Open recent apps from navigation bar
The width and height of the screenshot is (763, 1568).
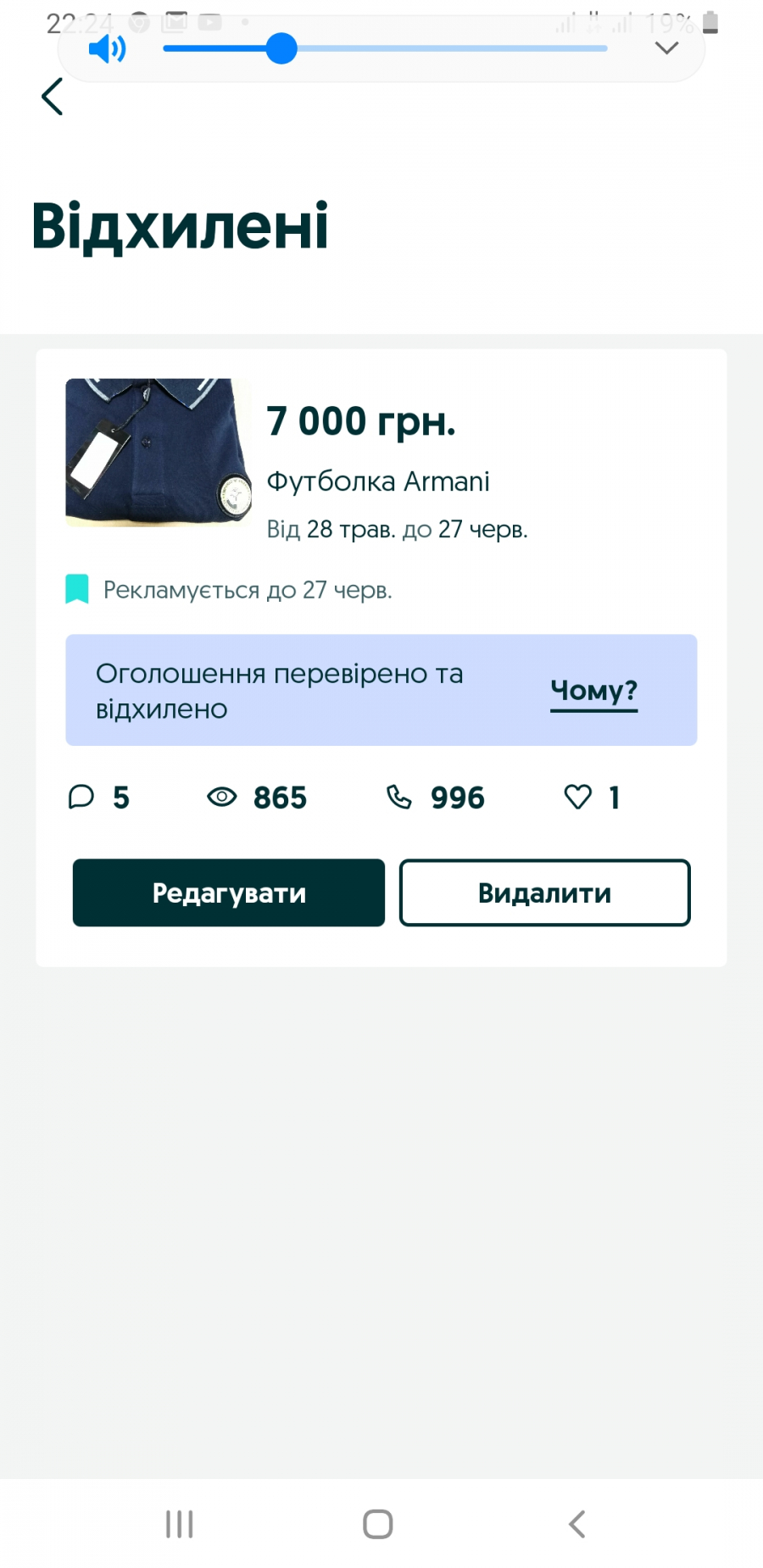pyautogui.click(x=180, y=1524)
